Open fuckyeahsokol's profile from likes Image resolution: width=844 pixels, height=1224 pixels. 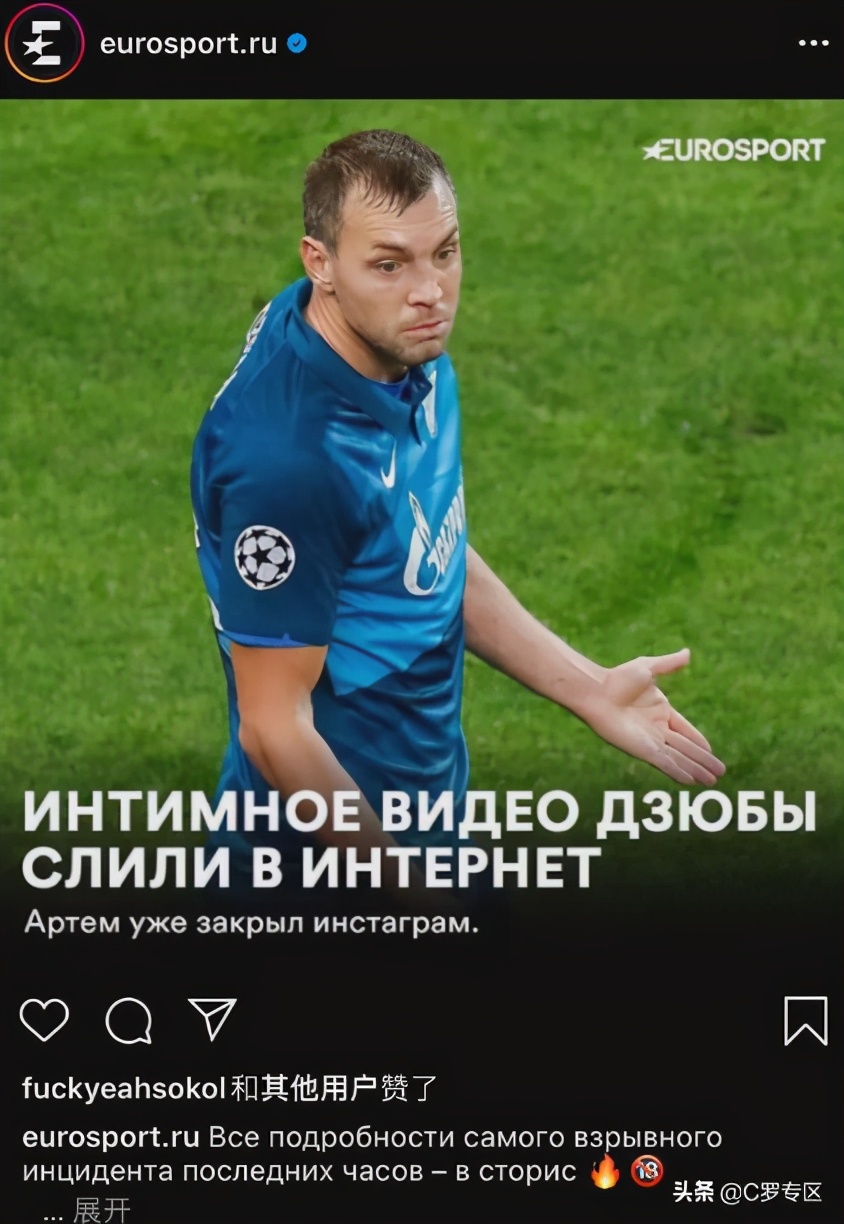pyautogui.click(x=123, y=1088)
